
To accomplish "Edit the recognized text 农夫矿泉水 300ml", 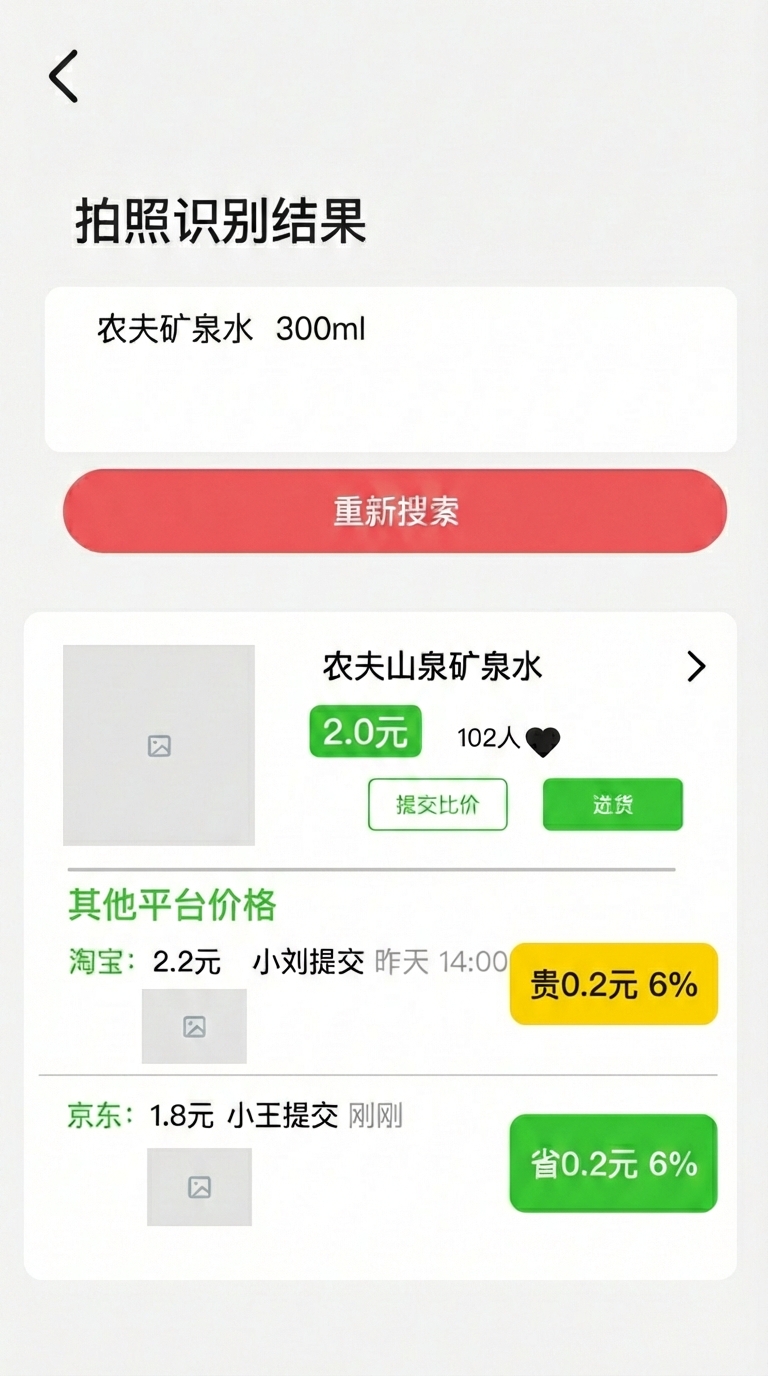I will pos(232,329).
